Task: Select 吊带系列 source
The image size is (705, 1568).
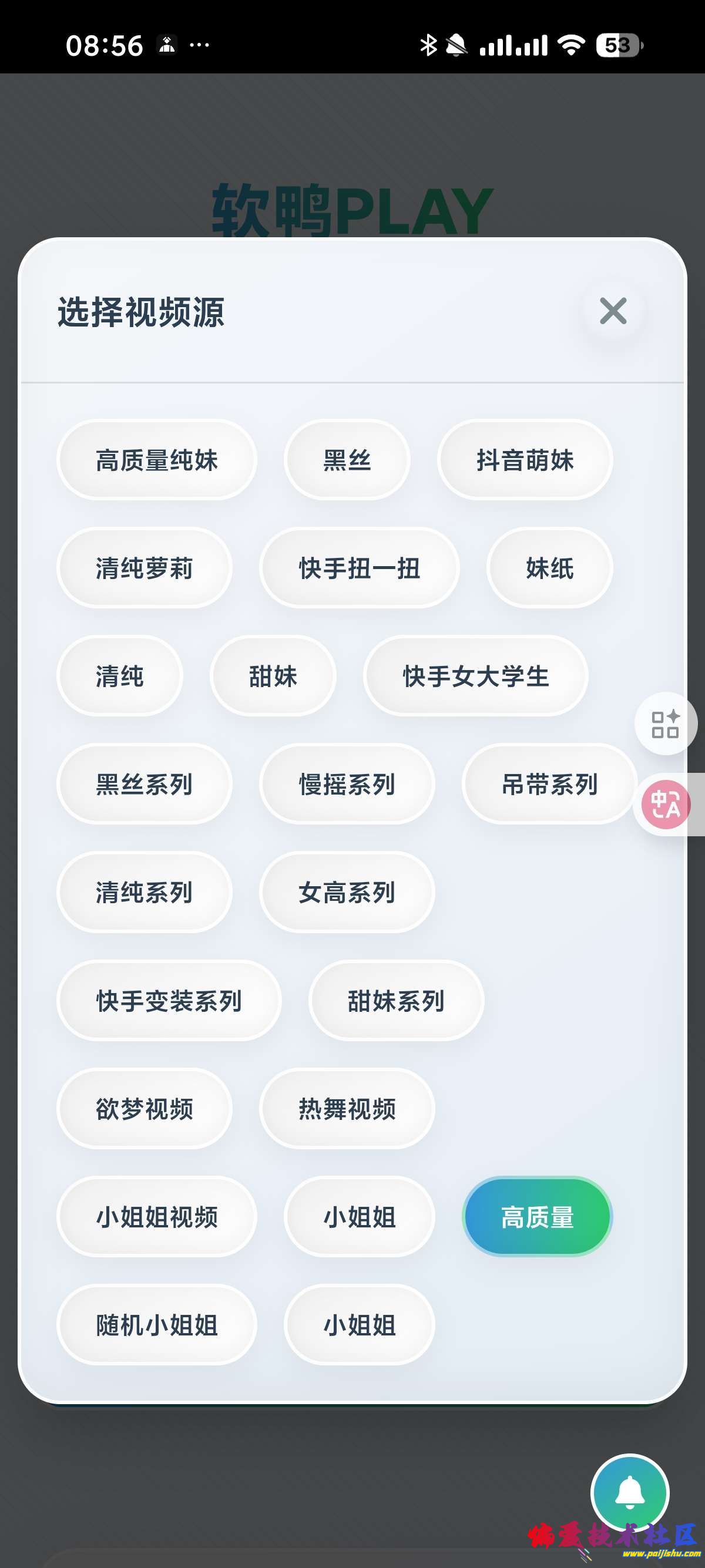Action: click(x=548, y=785)
